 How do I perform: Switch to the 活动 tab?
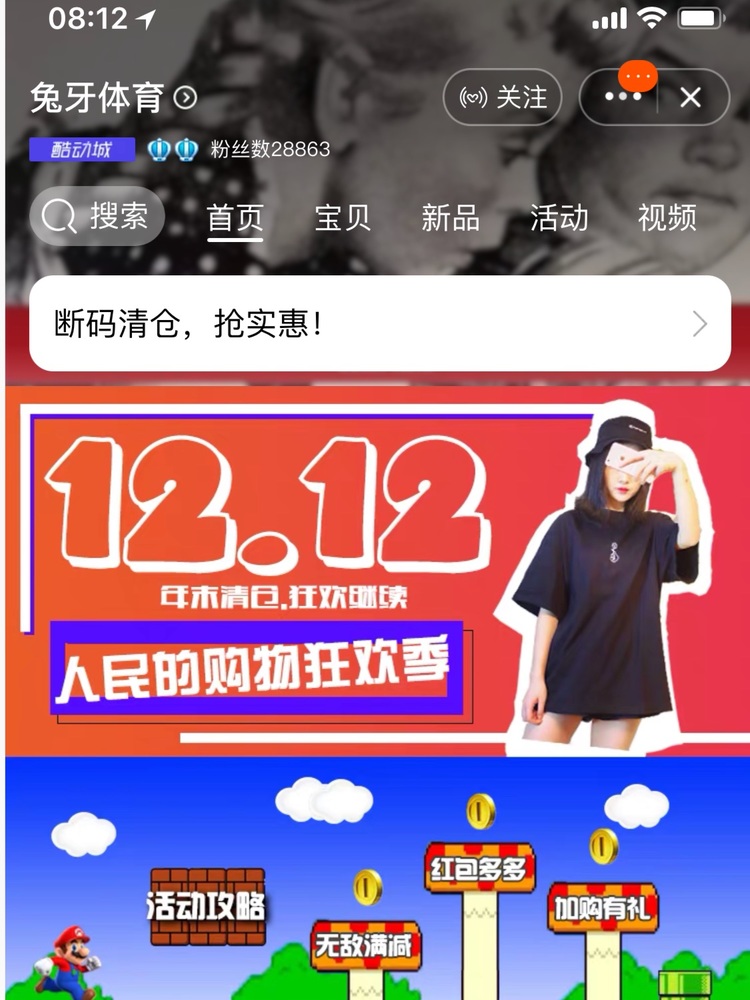pos(559,218)
